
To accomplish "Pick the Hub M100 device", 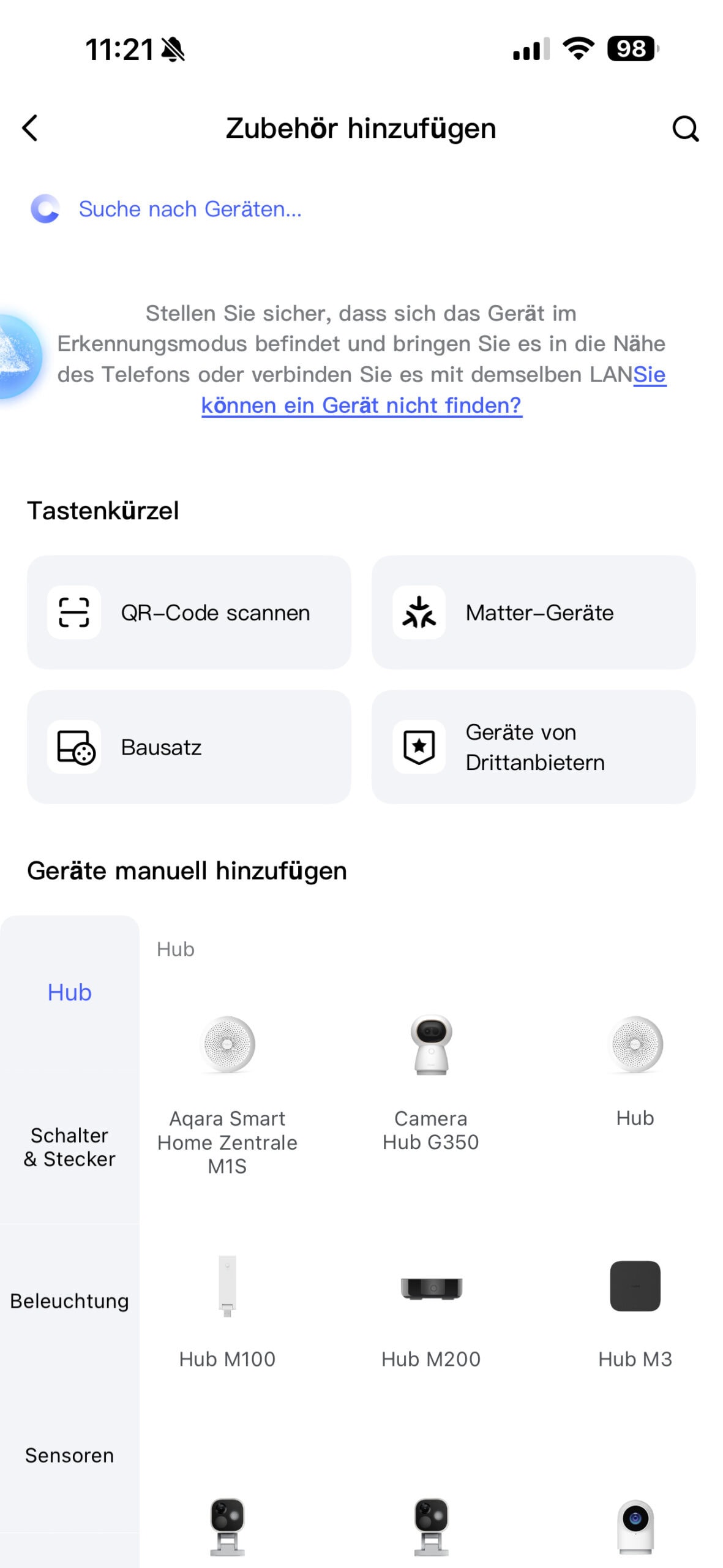I will point(227,1311).
